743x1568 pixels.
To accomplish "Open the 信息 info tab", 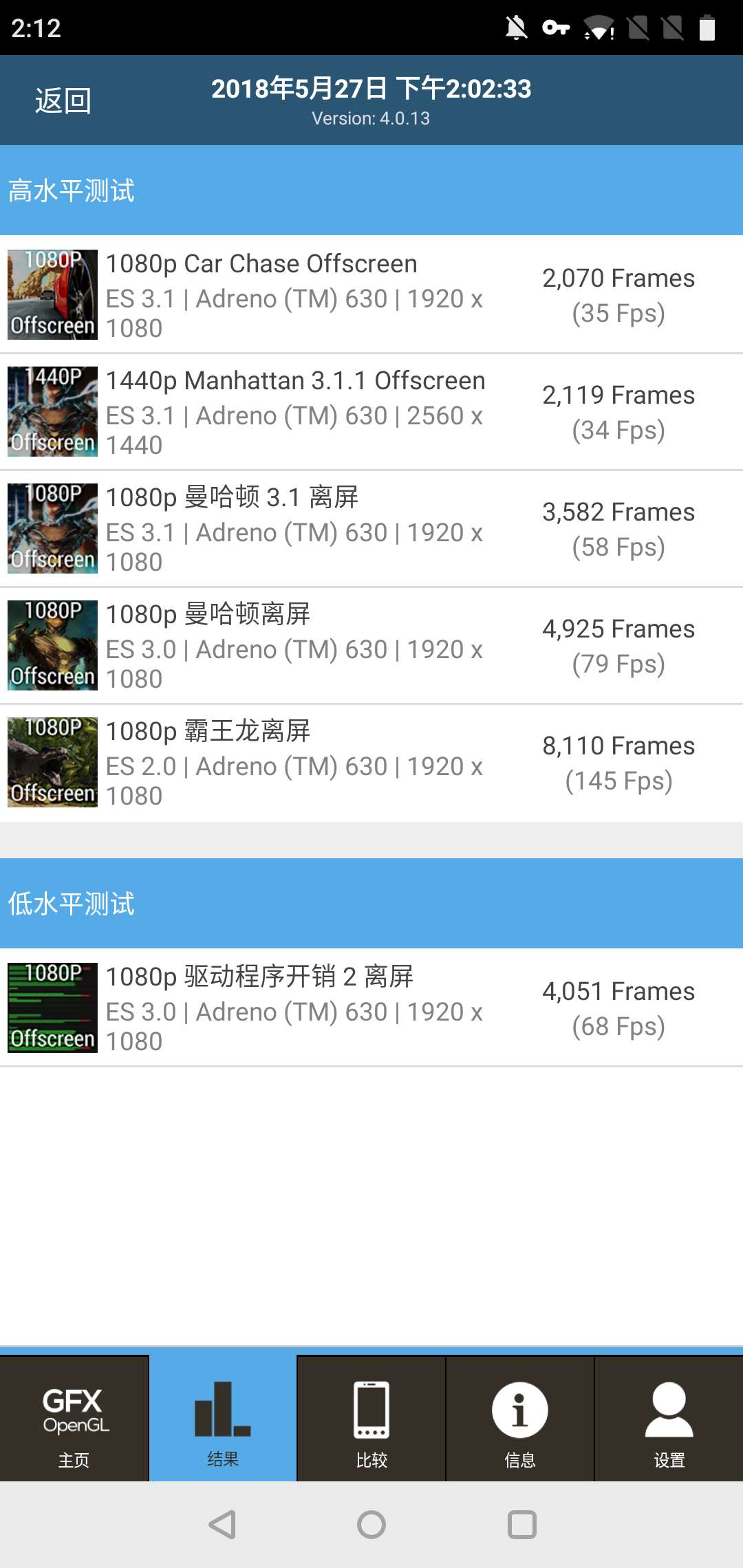I will tap(520, 1419).
